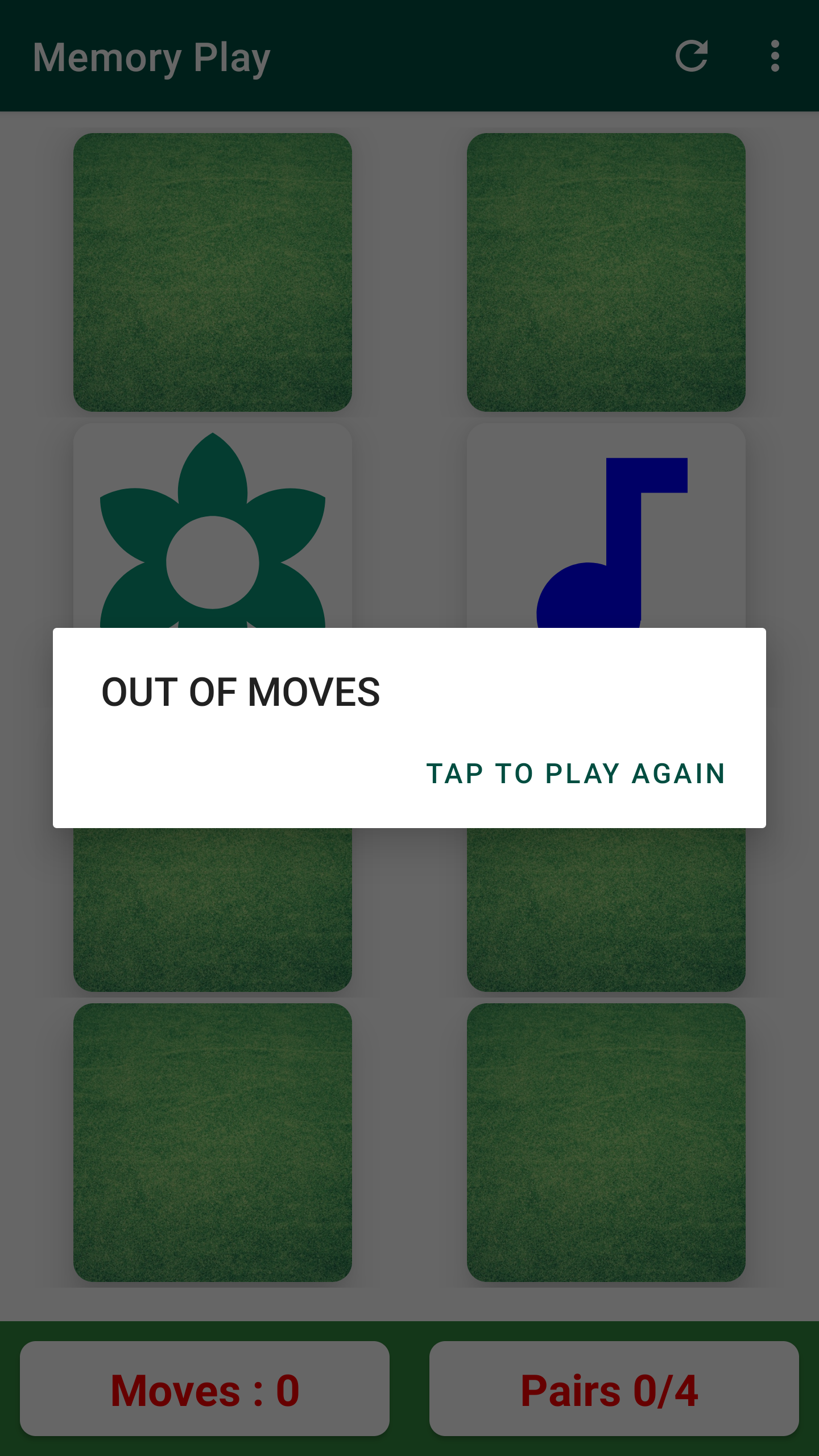Tap to play again in the dialog

pos(576,773)
